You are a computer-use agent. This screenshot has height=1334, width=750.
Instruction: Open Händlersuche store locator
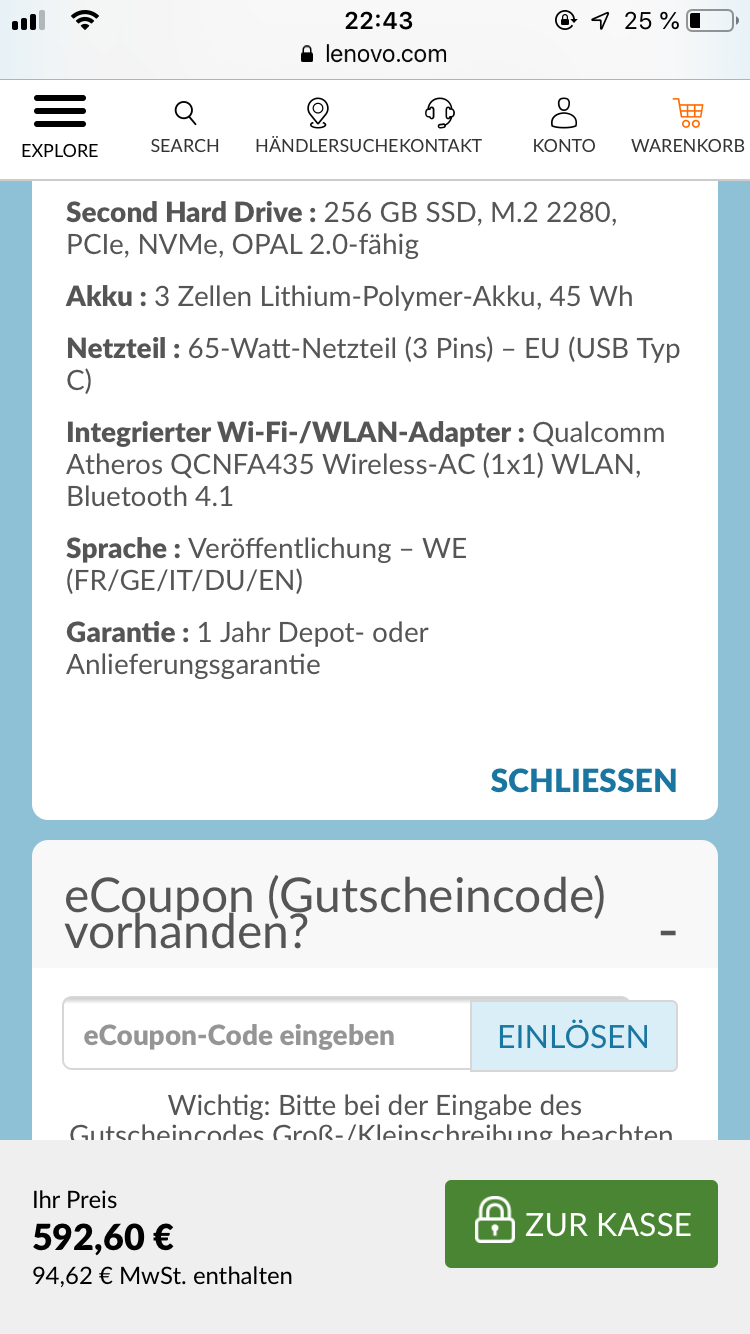tap(318, 127)
